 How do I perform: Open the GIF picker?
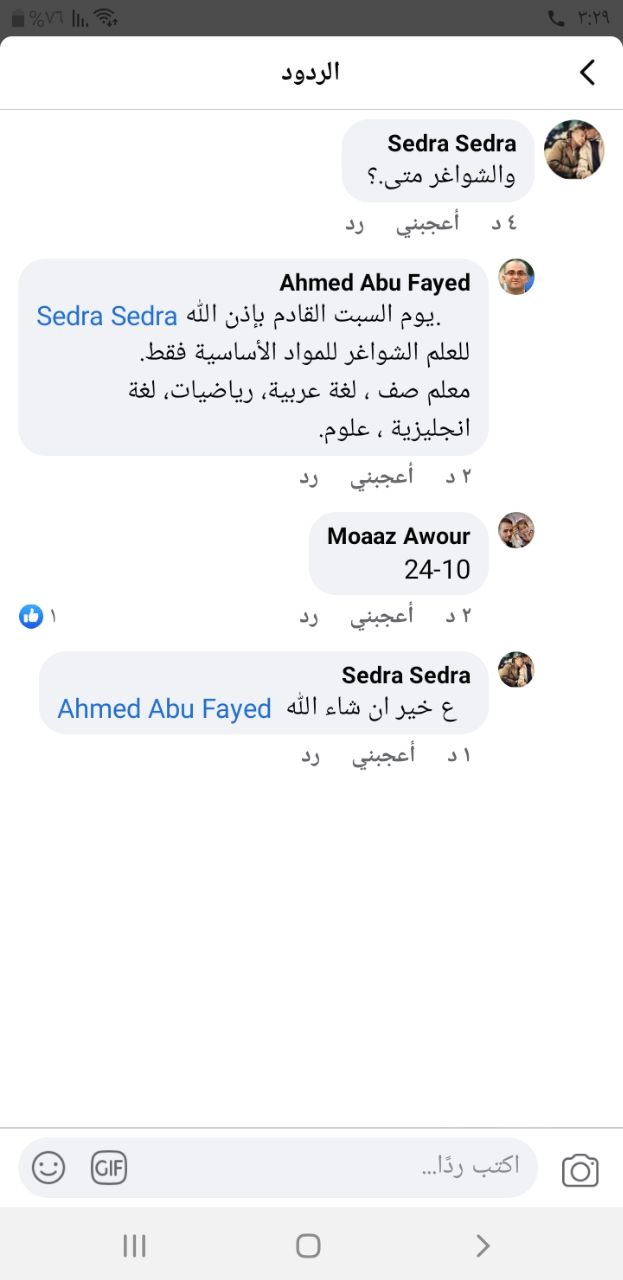click(109, 1167)
